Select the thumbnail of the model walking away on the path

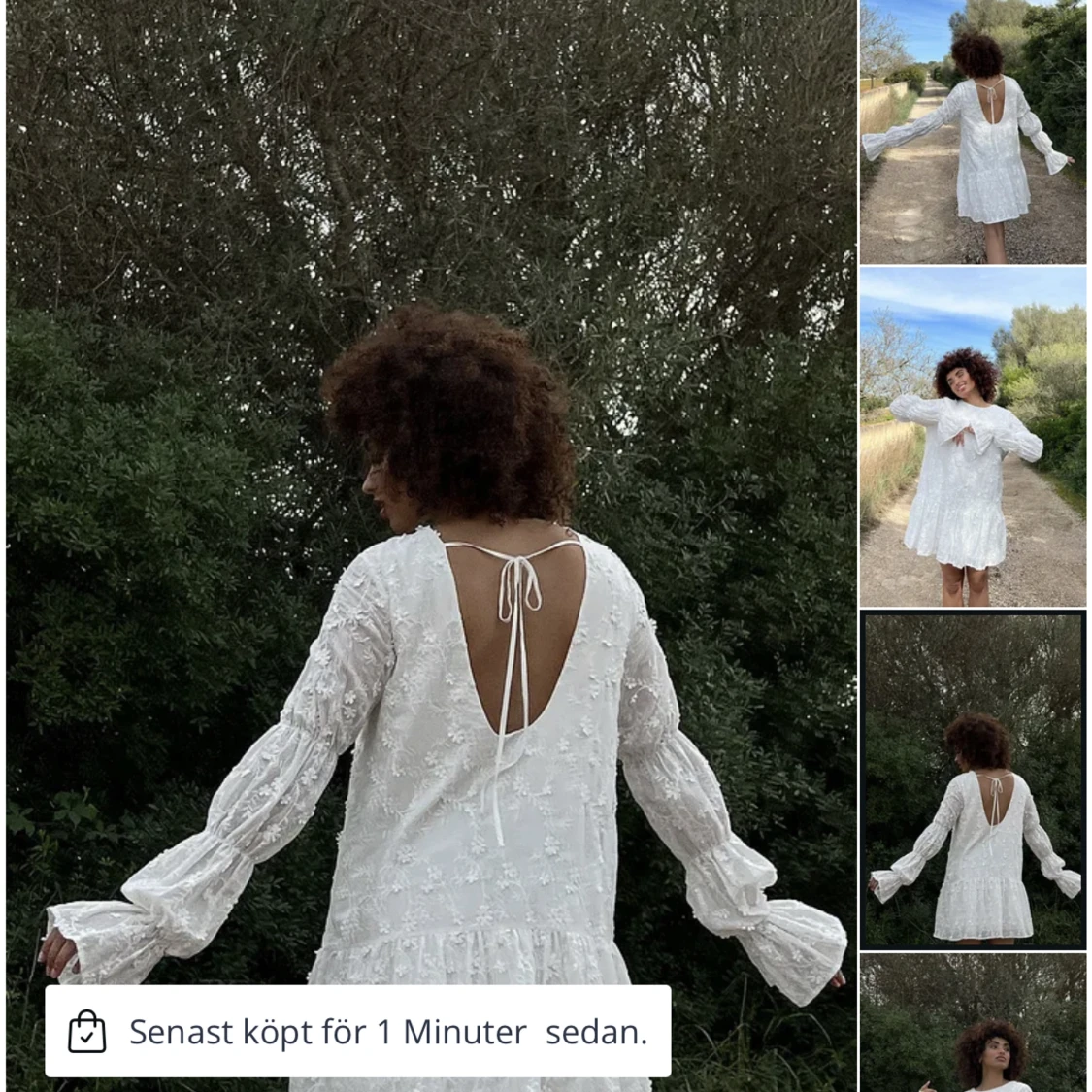(x=973, y=132)
